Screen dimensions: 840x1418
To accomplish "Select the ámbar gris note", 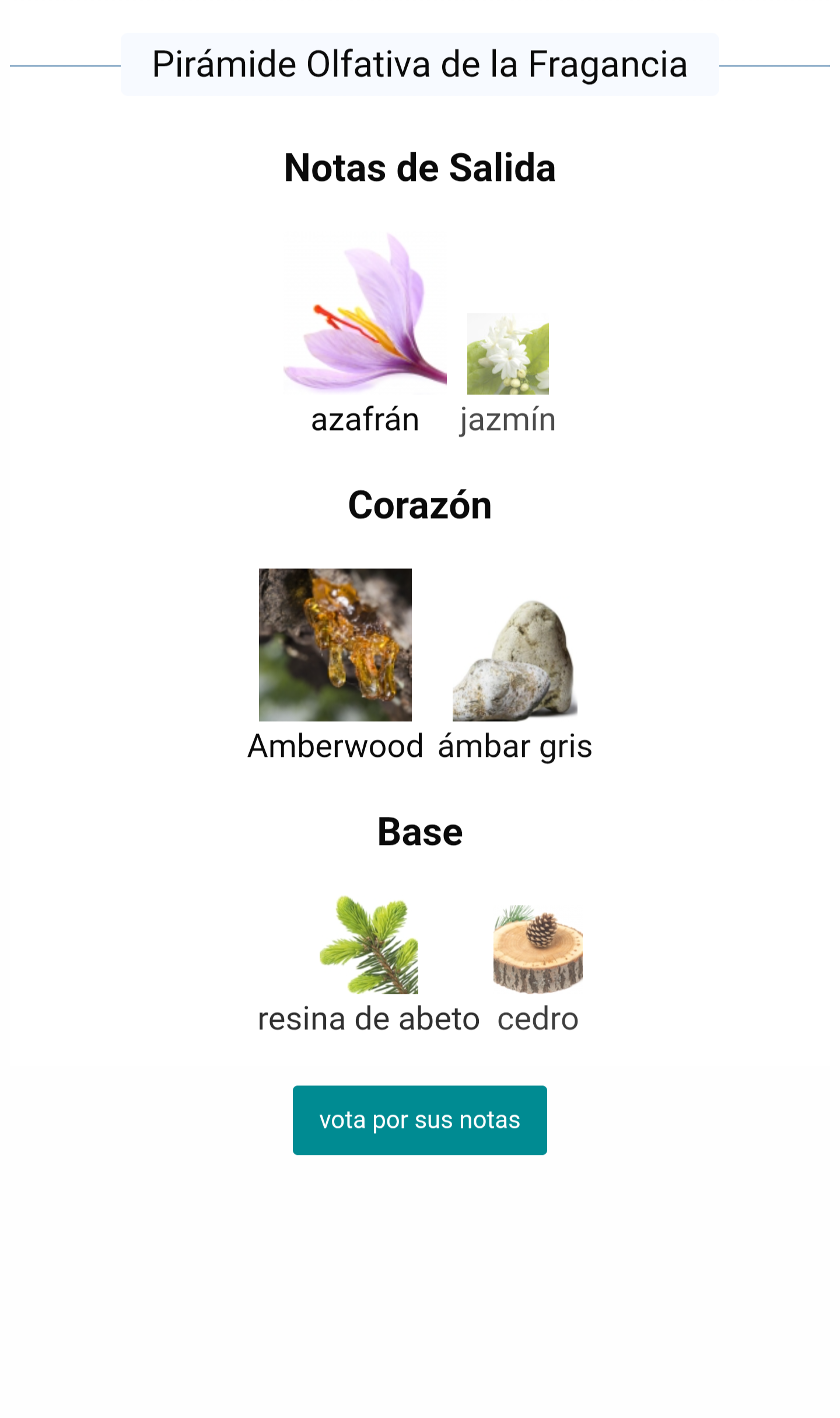I will point(515,680).
